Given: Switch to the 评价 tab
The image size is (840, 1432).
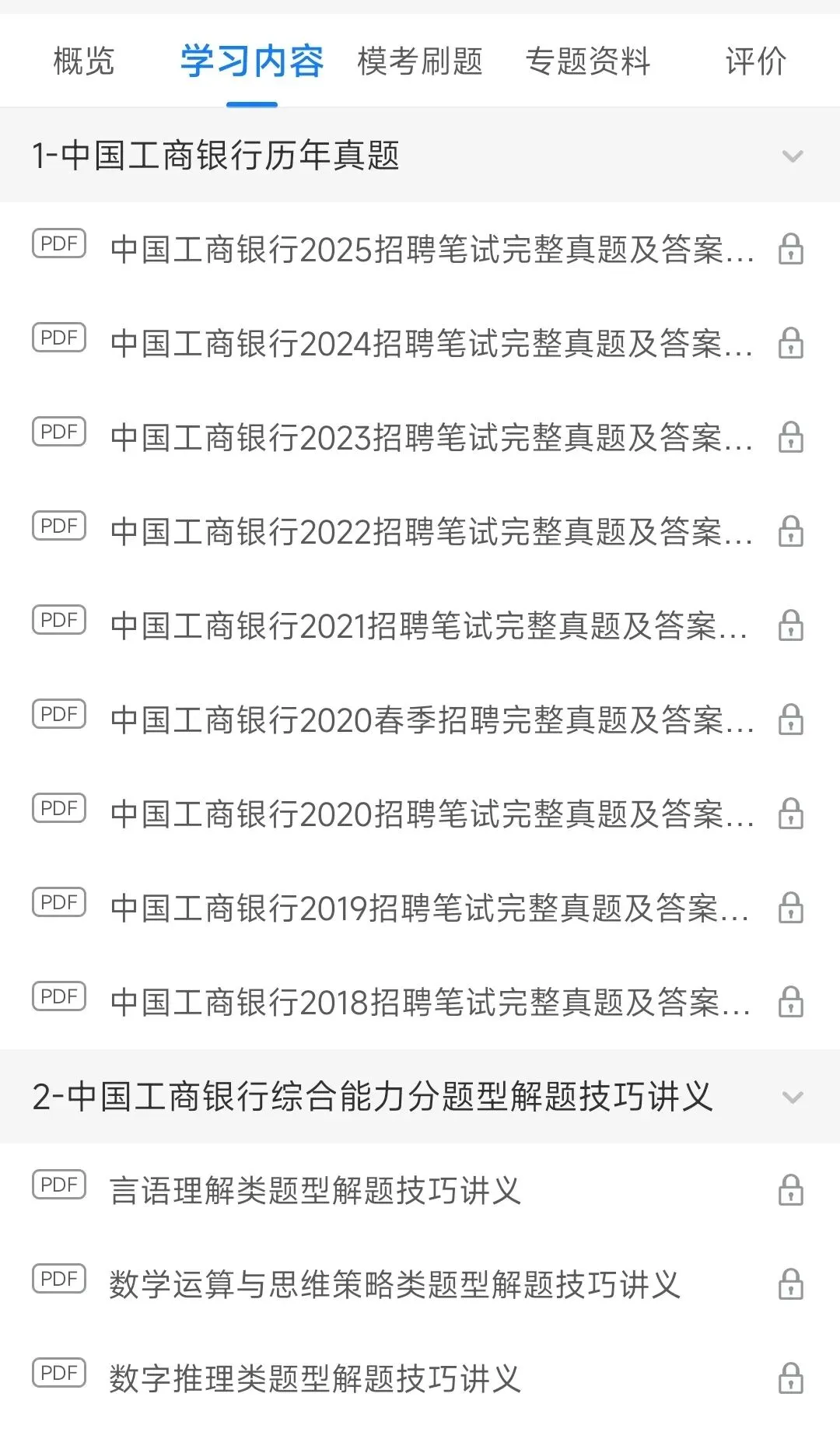Looking at the screenshot, I should (x=755, y=61).
